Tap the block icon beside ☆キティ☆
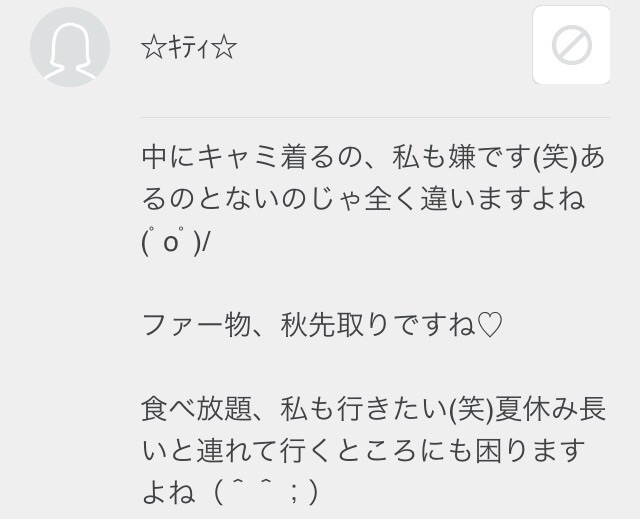Viewport: 640px width, 519px height. [x=571, y=45]
